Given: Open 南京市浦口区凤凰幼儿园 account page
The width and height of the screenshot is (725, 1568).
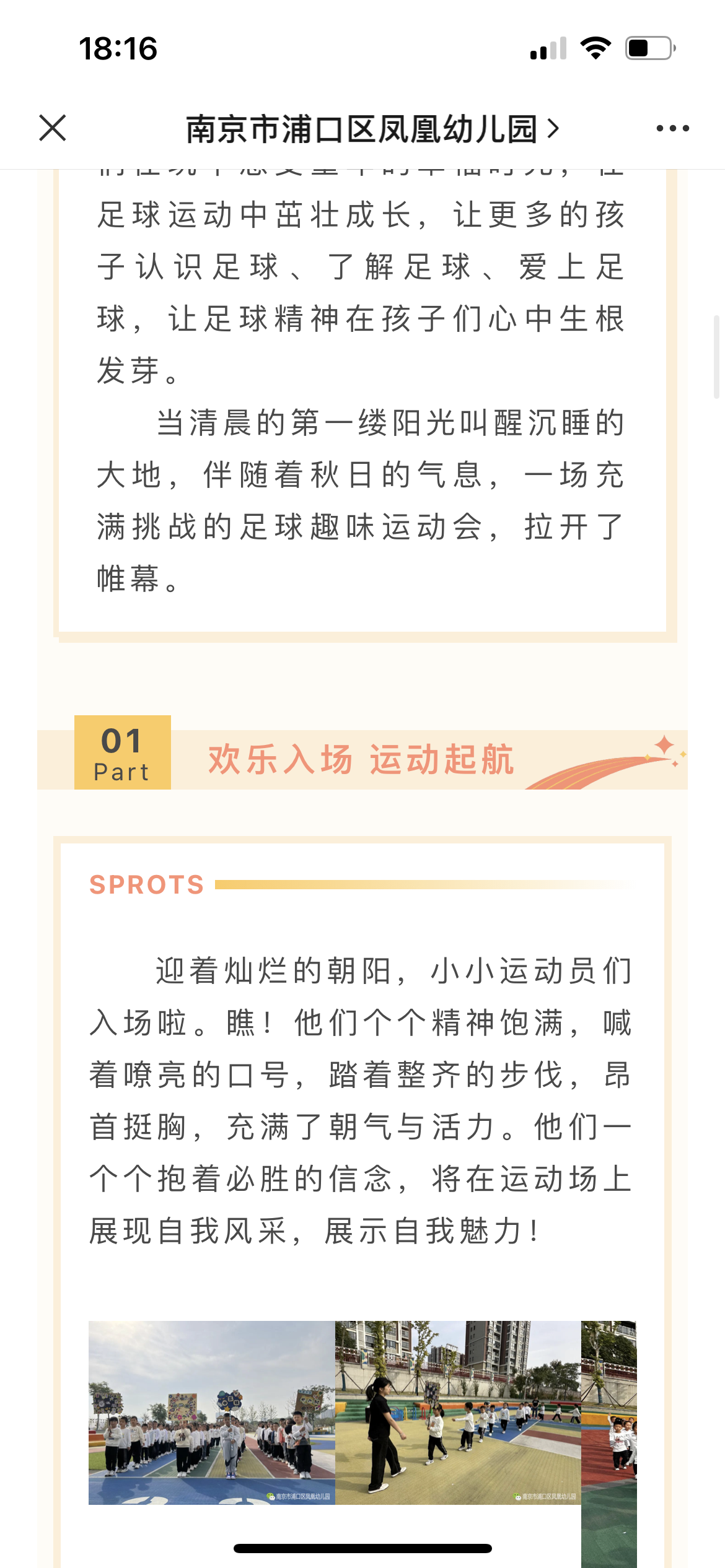Looking at the screenshot, I should [372, 129].
